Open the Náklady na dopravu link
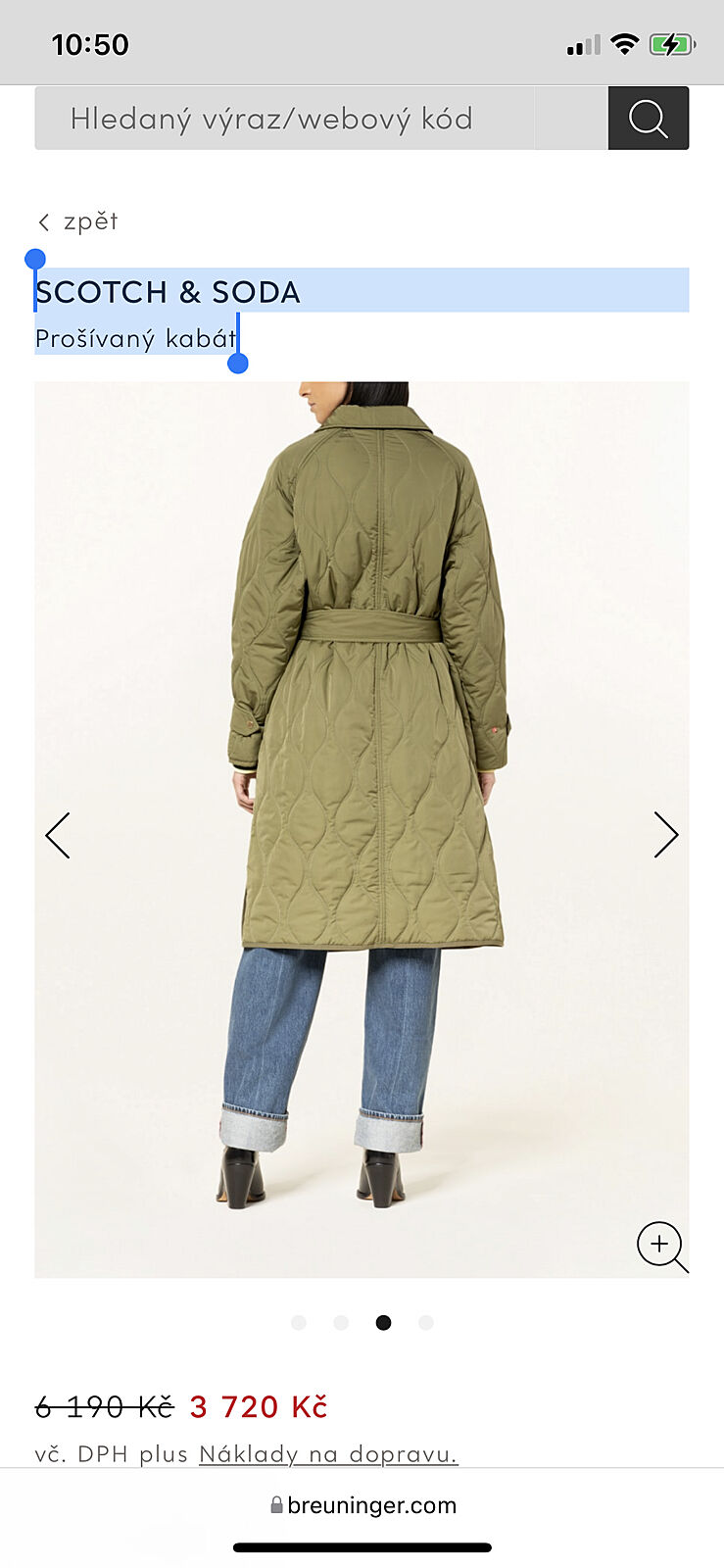Screen dimensions: 724x1568 pos(328,1453)
